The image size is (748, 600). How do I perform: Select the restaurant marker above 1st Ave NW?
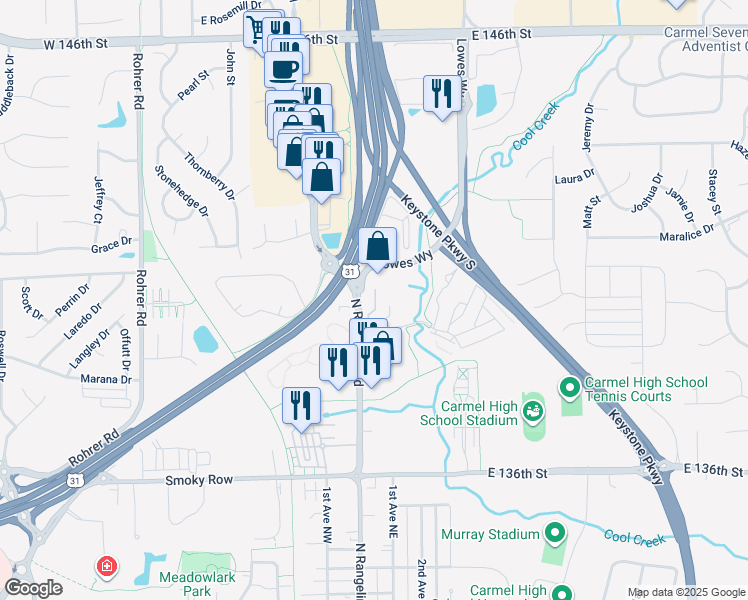click(x=301, y=406)
